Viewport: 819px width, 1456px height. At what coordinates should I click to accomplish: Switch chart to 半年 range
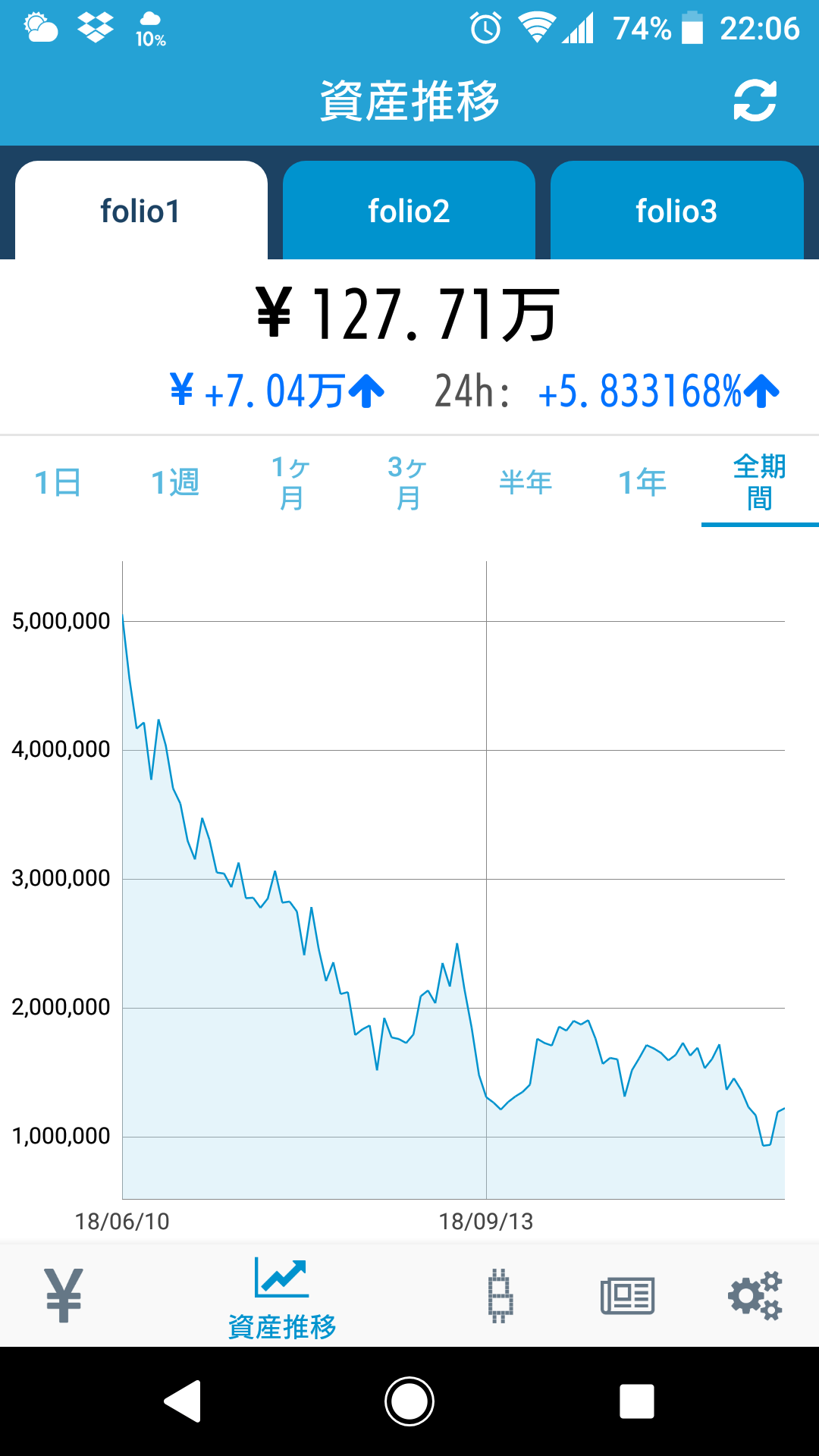pyautogui.click(x=525, y=482)
